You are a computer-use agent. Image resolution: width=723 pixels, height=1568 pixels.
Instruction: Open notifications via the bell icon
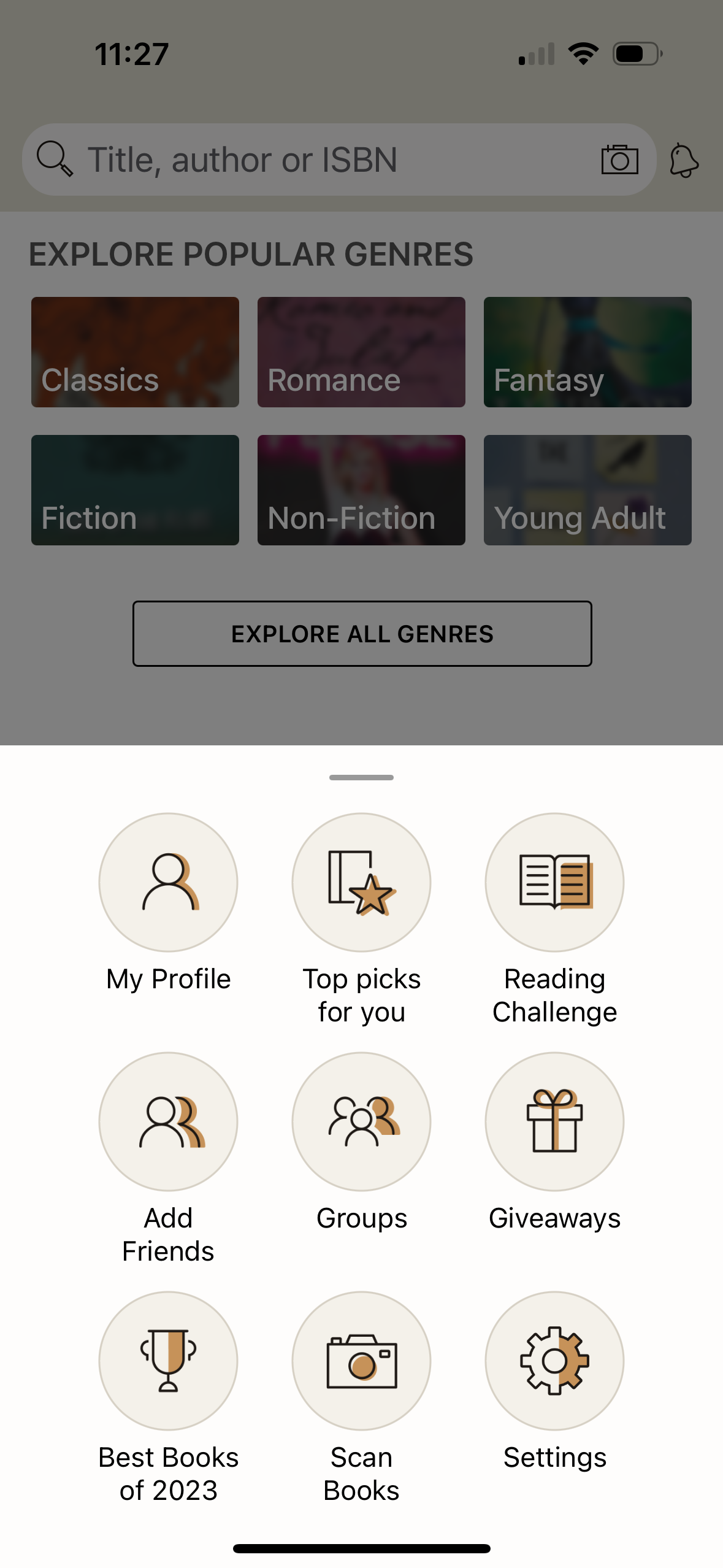[684, 159]
